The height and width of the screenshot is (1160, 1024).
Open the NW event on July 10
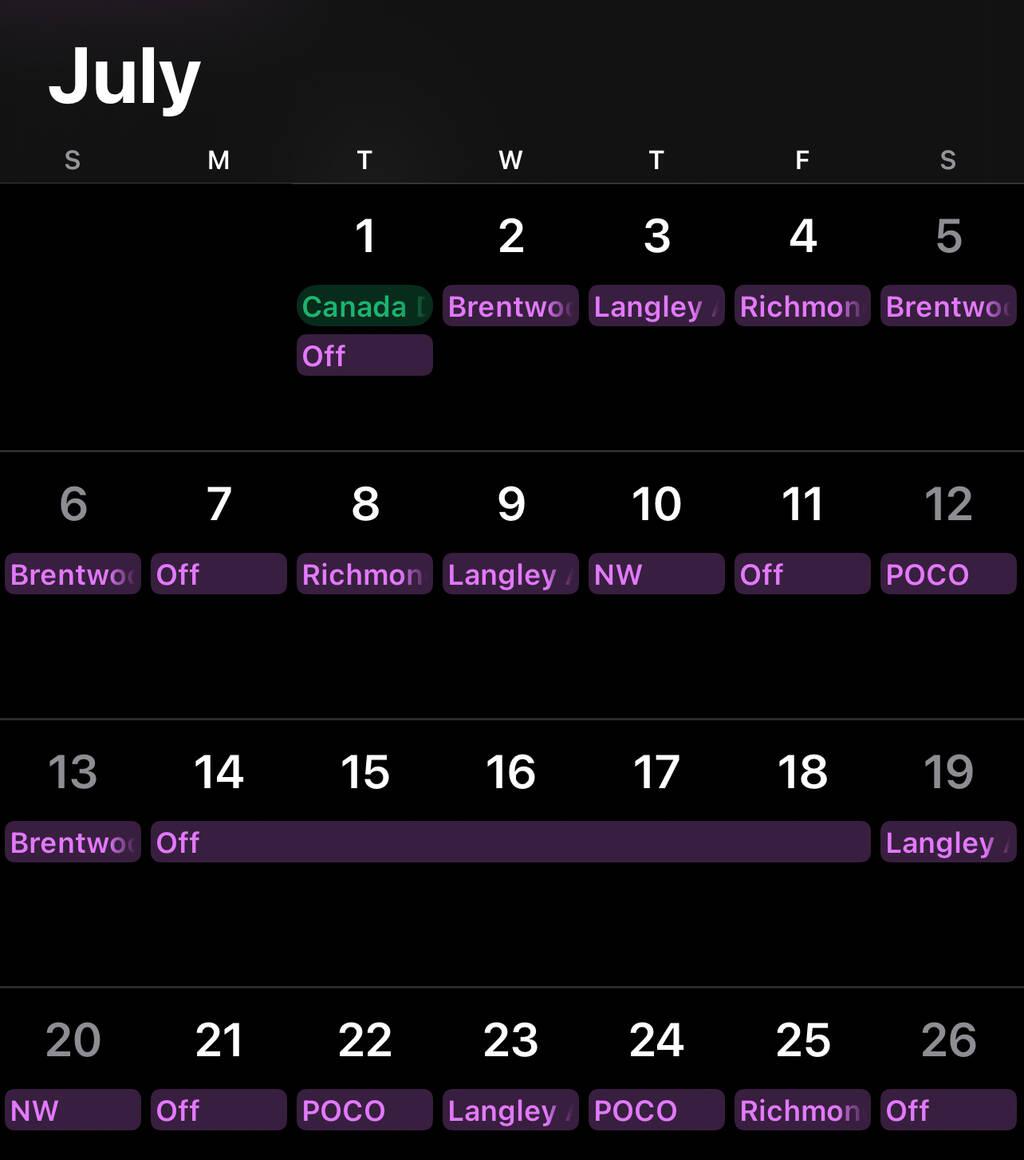tap(656, 574)
